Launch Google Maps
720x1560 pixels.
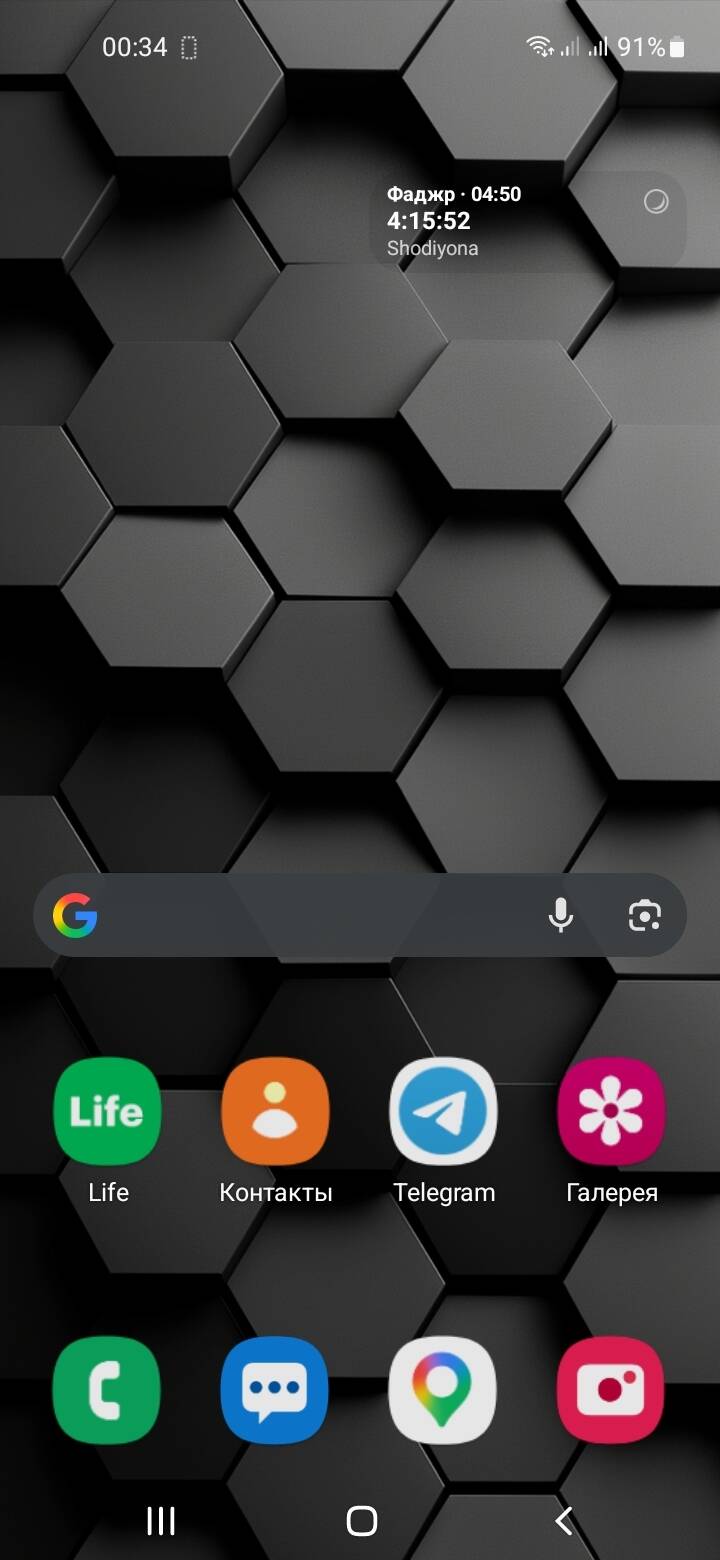click(443, 1390)
